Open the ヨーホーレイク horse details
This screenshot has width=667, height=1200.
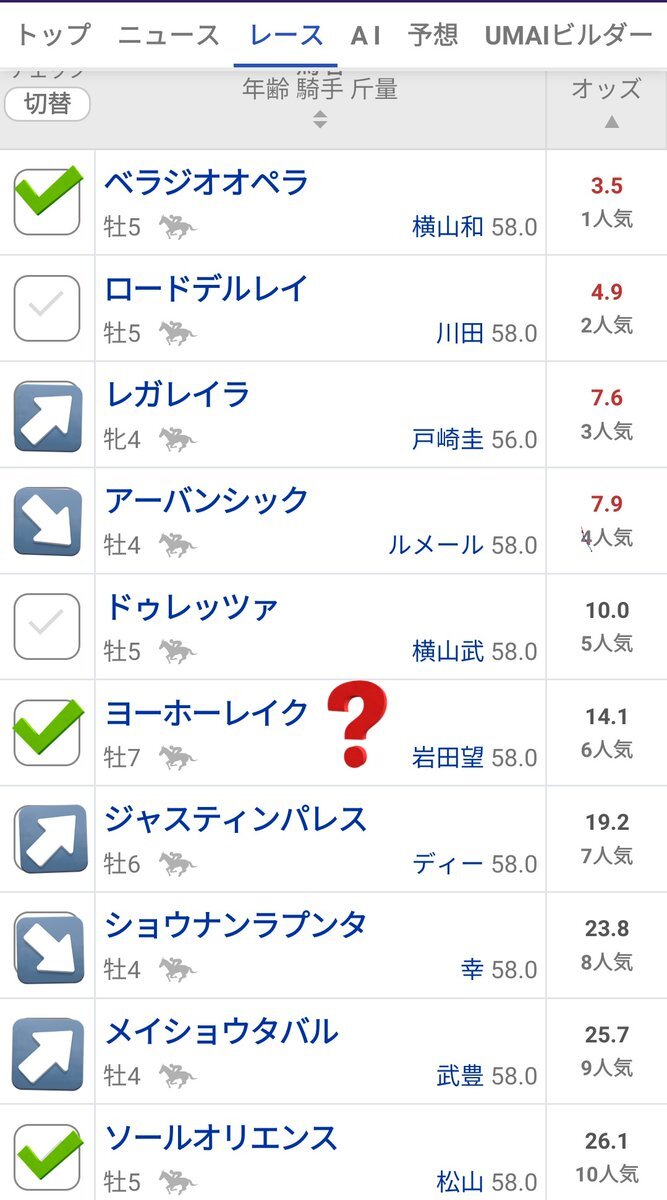[x=207, y=713]
